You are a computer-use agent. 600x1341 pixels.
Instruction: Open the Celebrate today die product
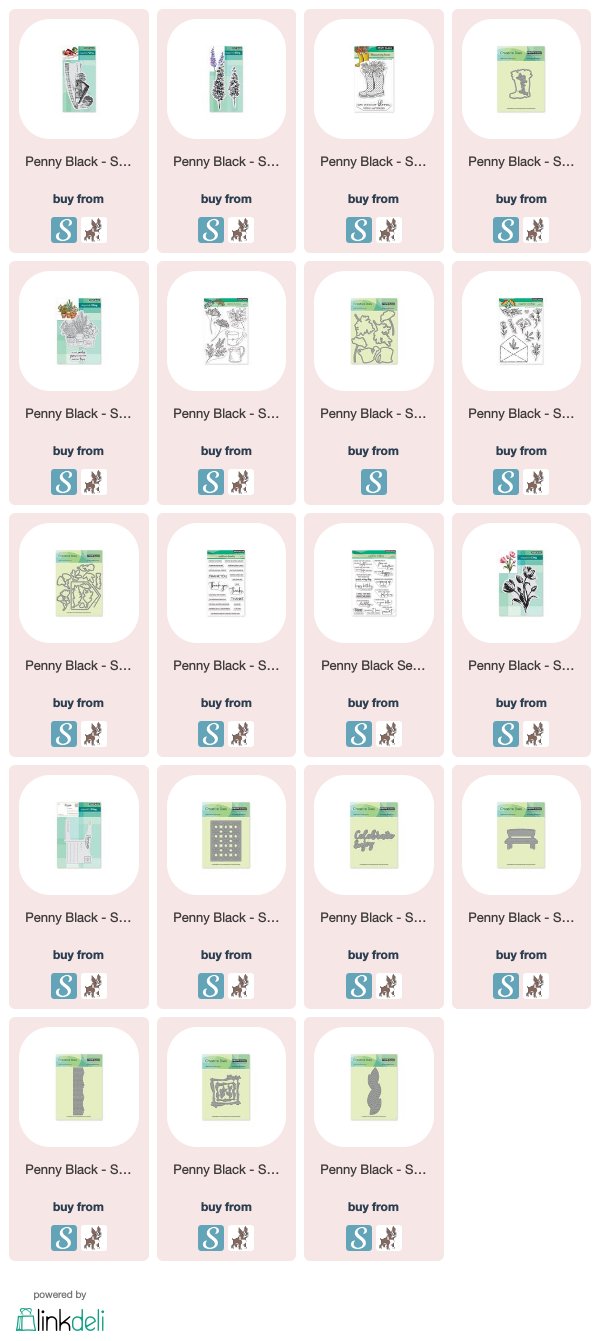click(x=374, y=835)
